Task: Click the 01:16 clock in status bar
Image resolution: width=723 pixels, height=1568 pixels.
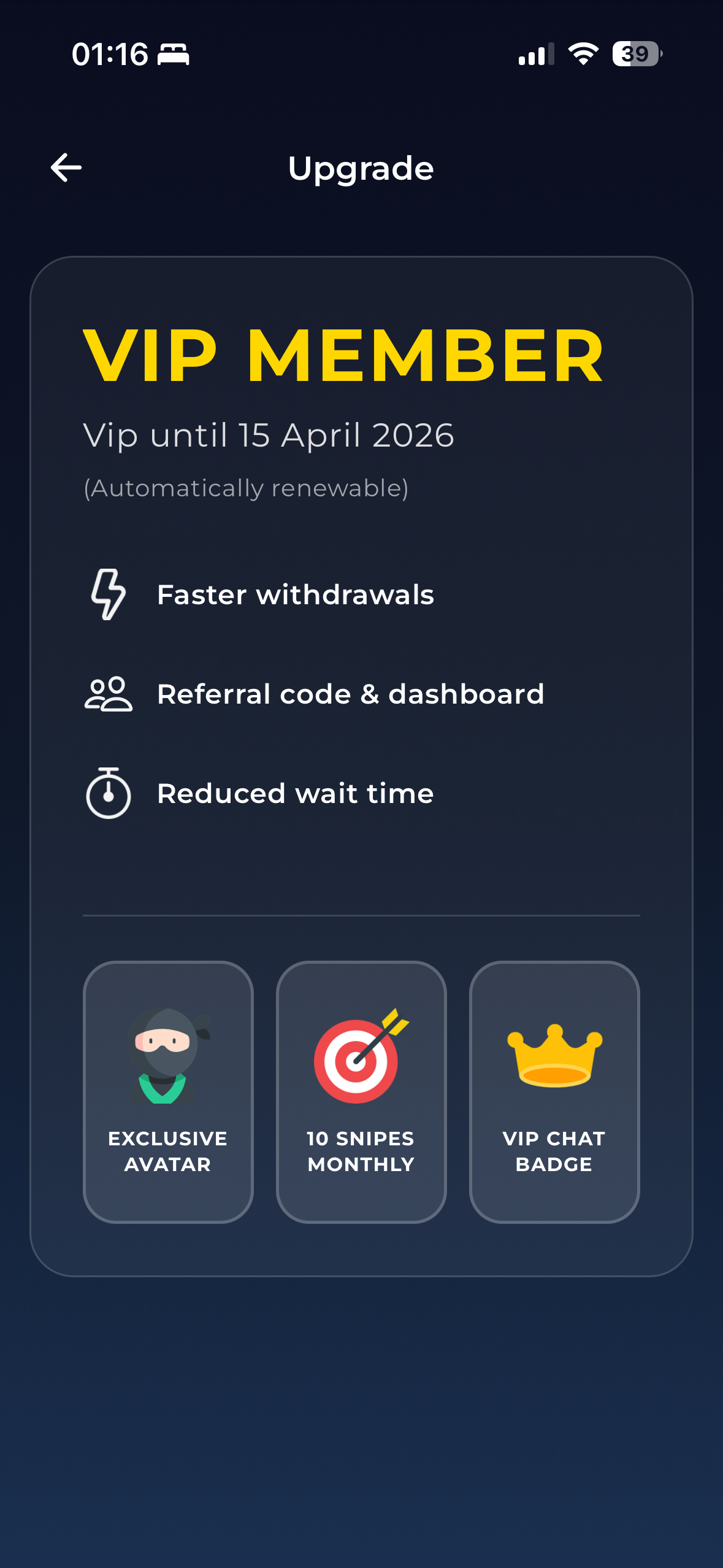Action: [x=110, y=55]
